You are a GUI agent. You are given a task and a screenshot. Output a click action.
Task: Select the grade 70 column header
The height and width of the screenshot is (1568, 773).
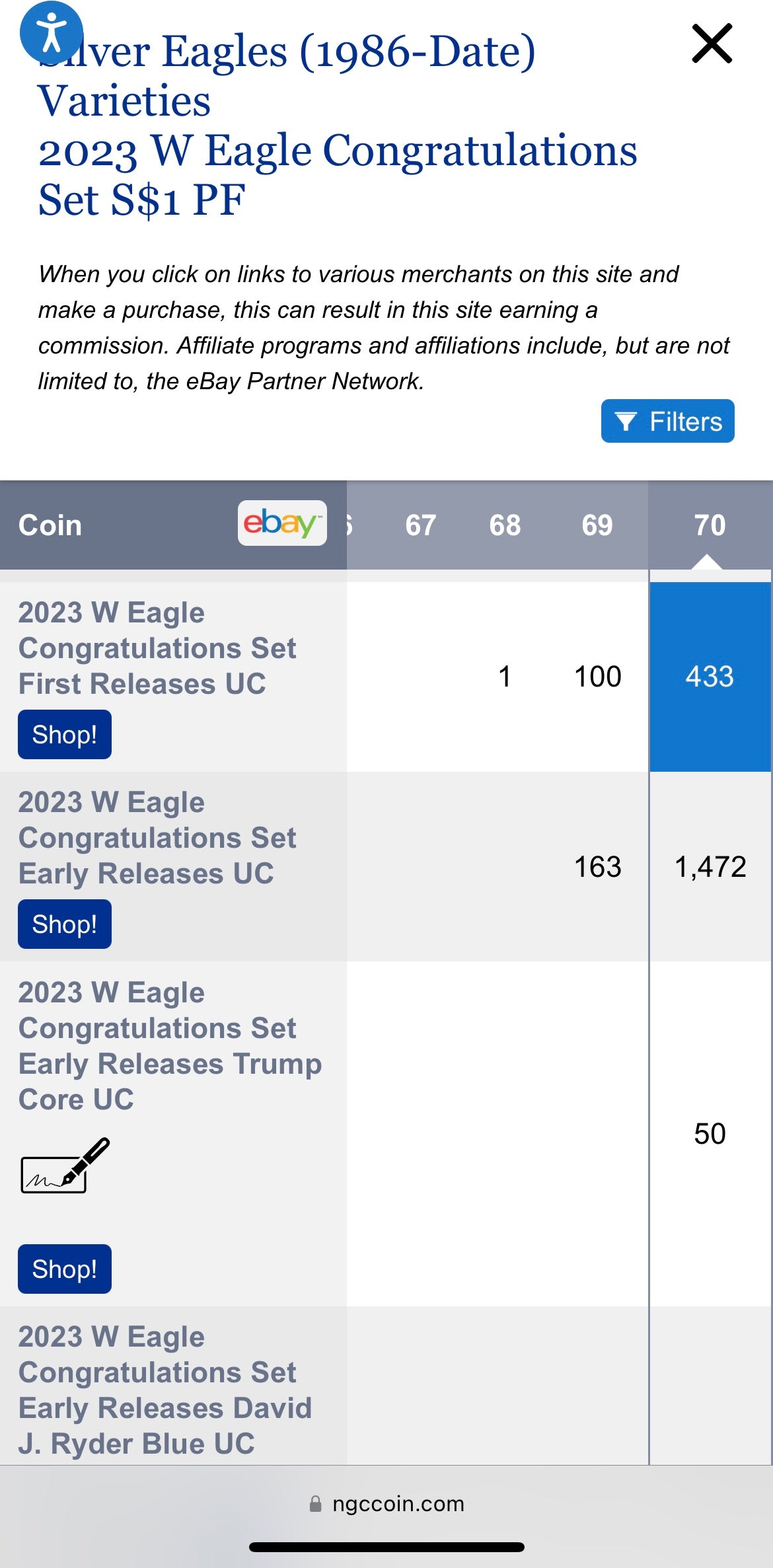709,525
